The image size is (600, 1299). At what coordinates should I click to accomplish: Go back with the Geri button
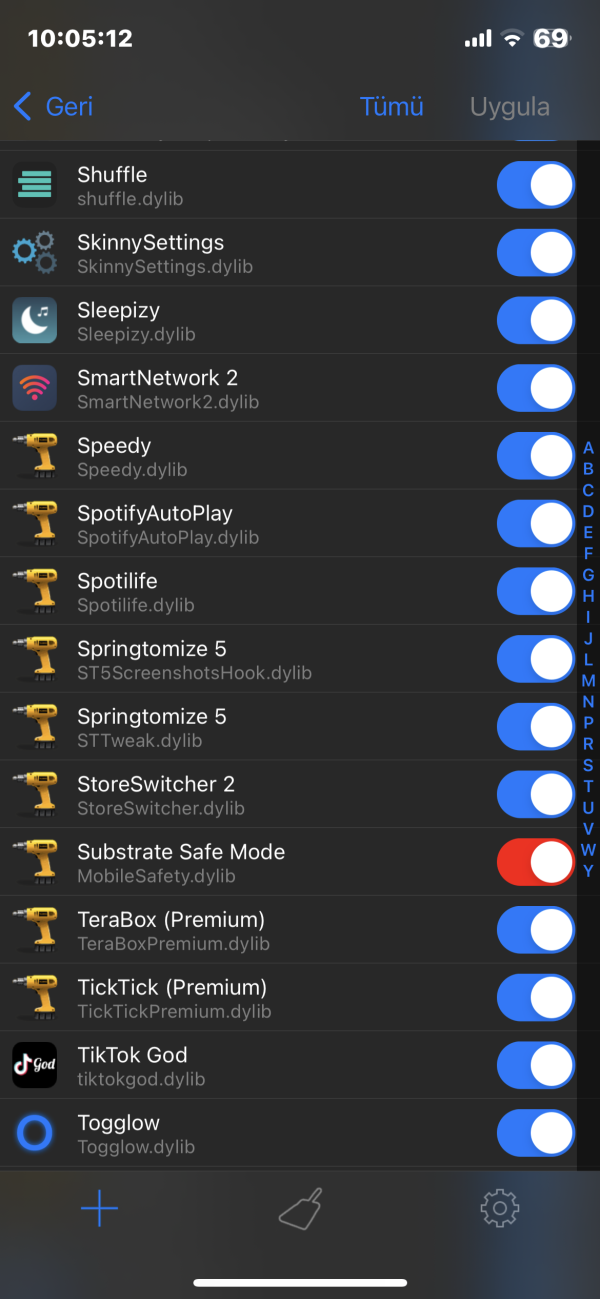pos(55,106)
